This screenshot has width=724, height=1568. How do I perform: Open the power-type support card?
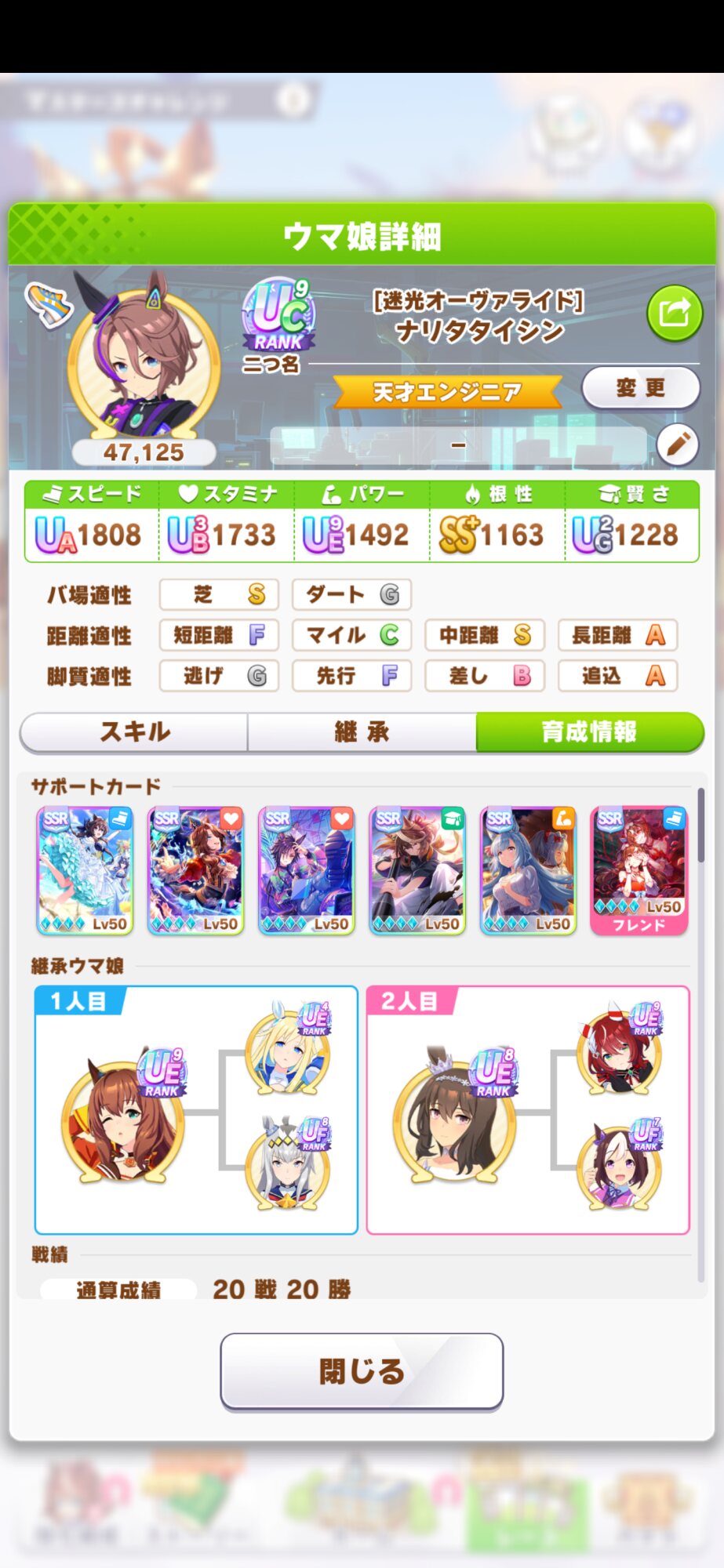coord(528,871)
